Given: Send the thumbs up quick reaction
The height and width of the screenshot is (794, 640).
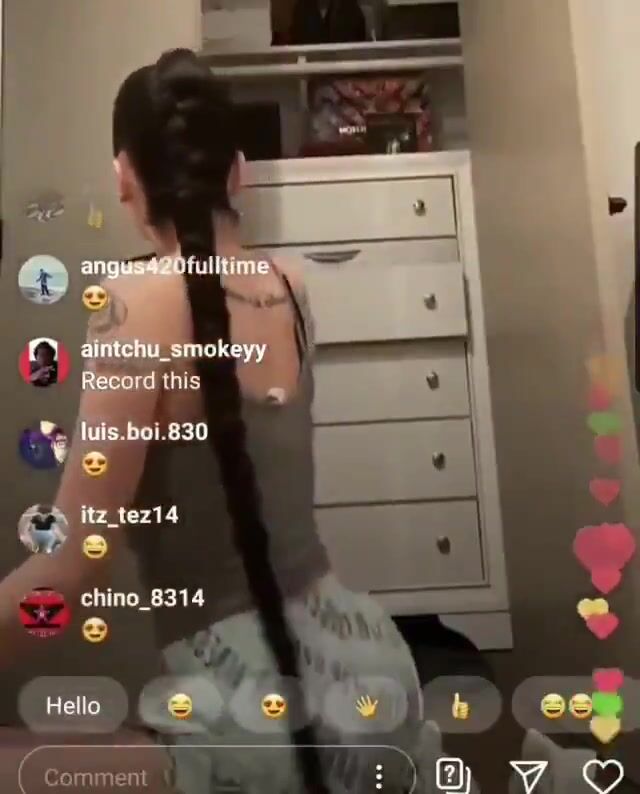Looking at the screenshot, I should coord(460,706).
